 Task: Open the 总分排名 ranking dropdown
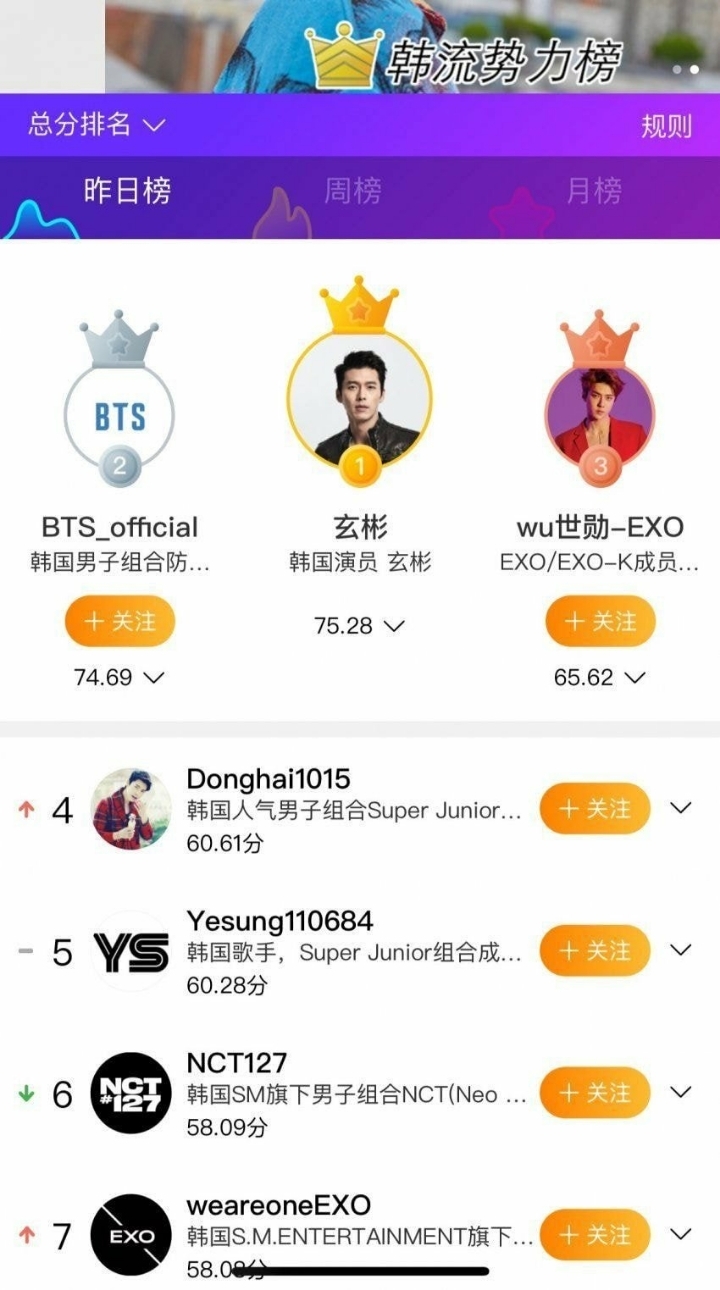(96, 125)
